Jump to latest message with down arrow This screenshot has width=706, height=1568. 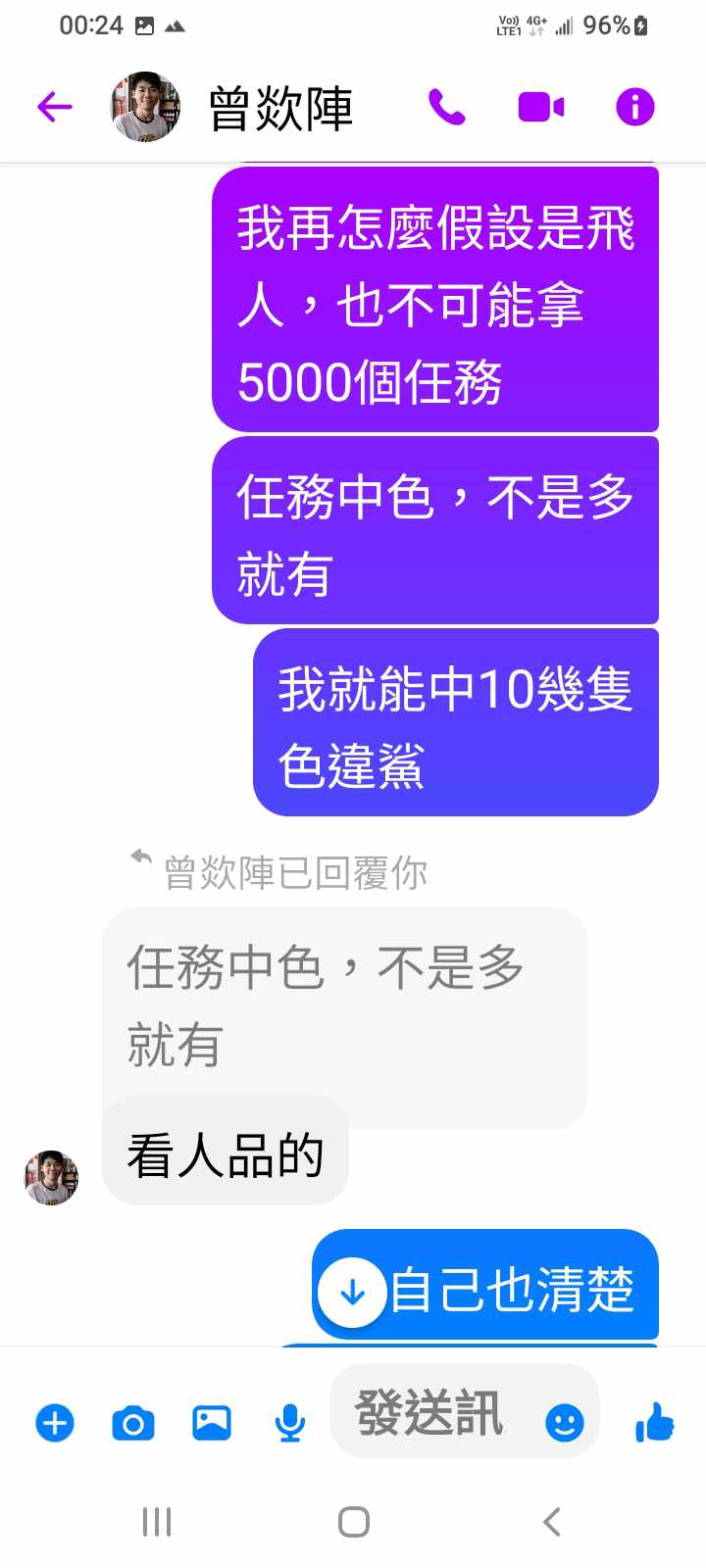coord(352,1293)
